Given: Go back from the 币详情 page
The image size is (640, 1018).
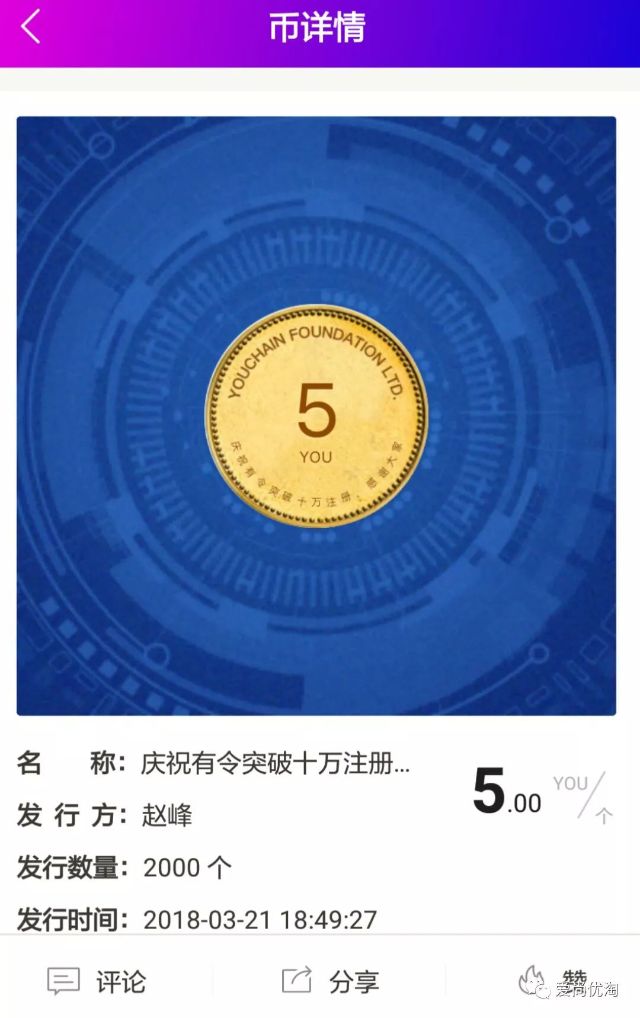Looking at the screenshot, I should pyautogui.click(x=31, y=27).
